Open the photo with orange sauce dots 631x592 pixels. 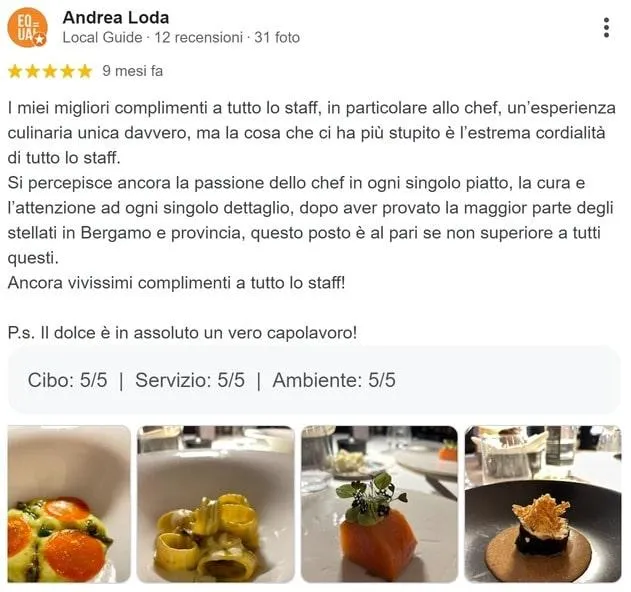69,504
